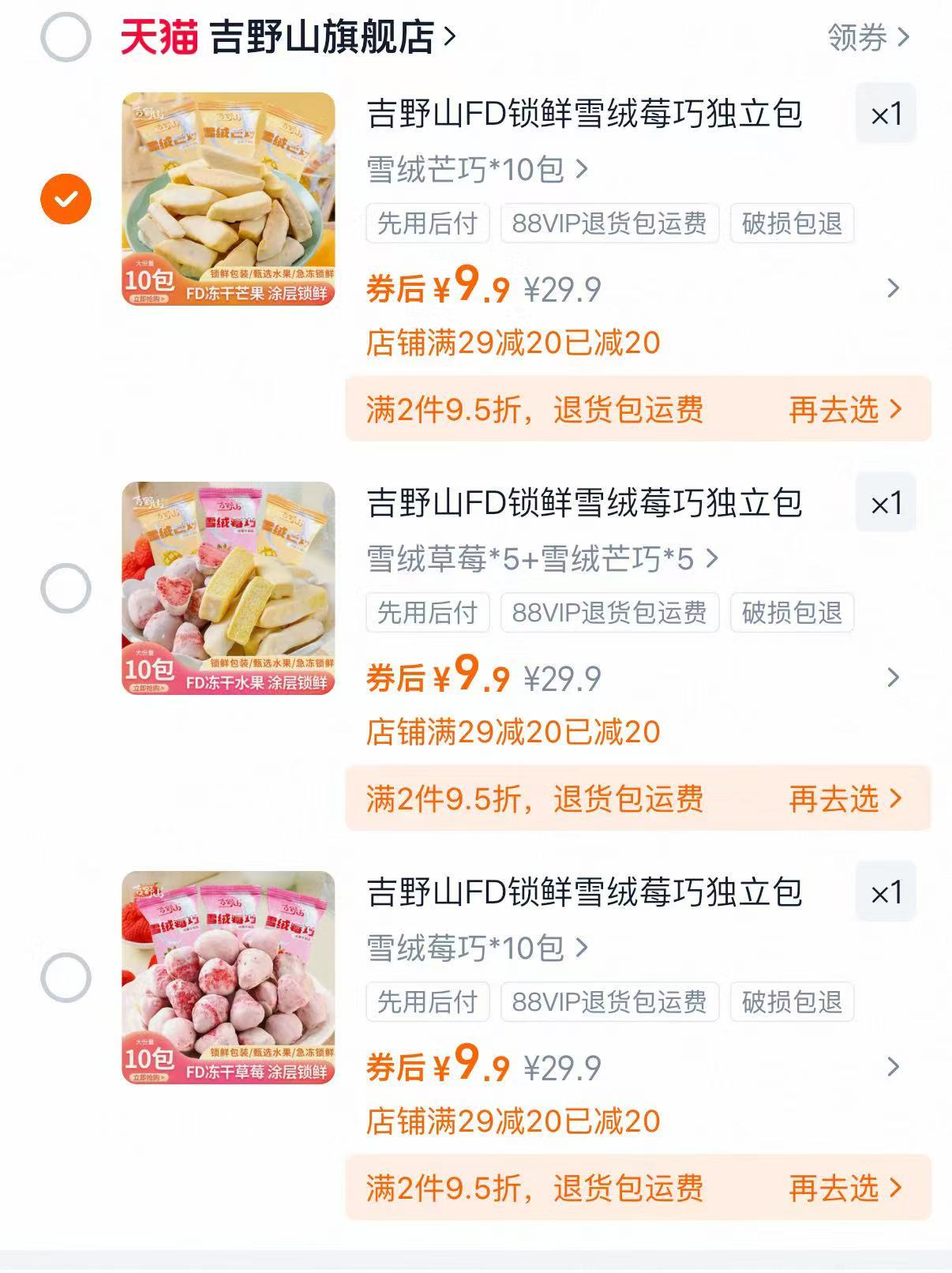Click the 先用后付 tag on the first product

coord(426,223)
